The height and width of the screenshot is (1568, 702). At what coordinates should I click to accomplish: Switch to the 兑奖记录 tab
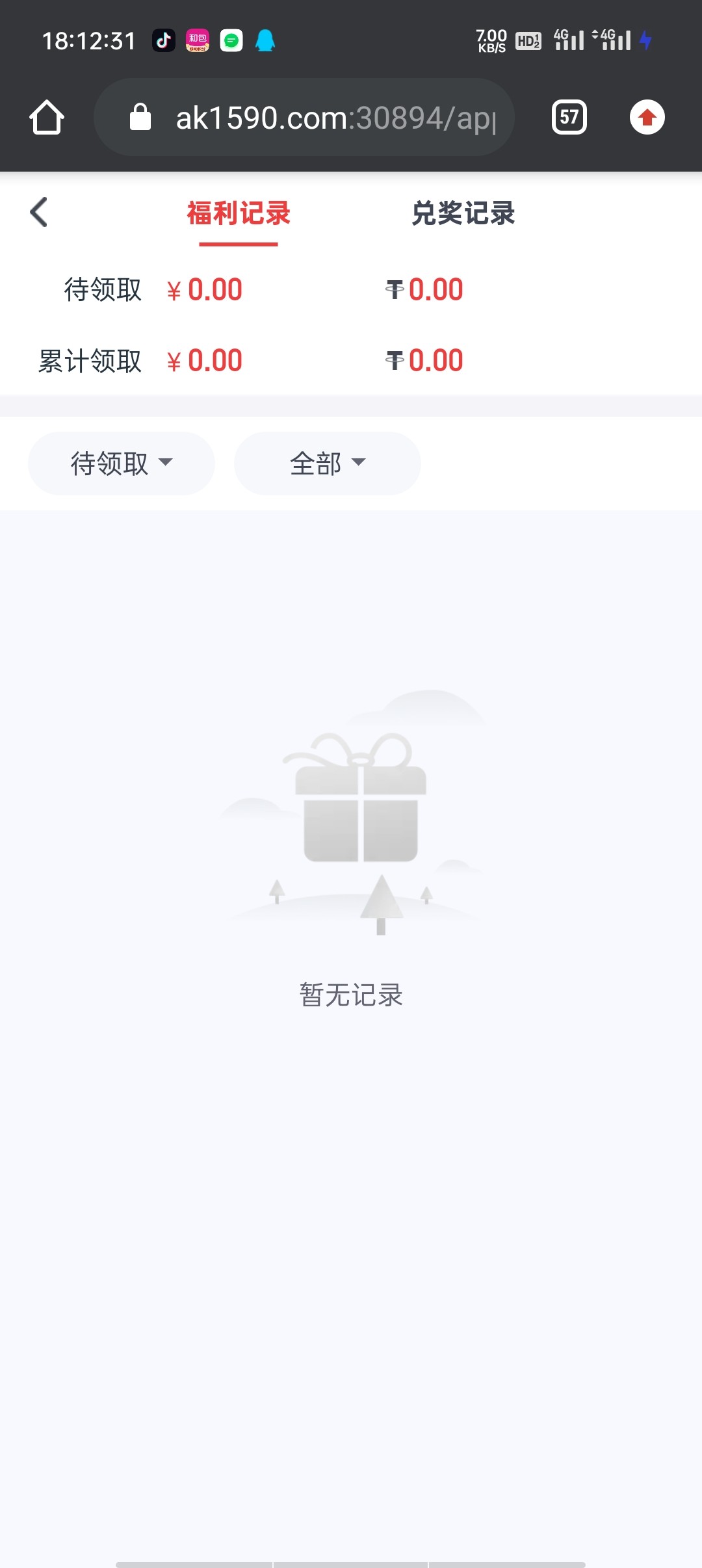463,214
